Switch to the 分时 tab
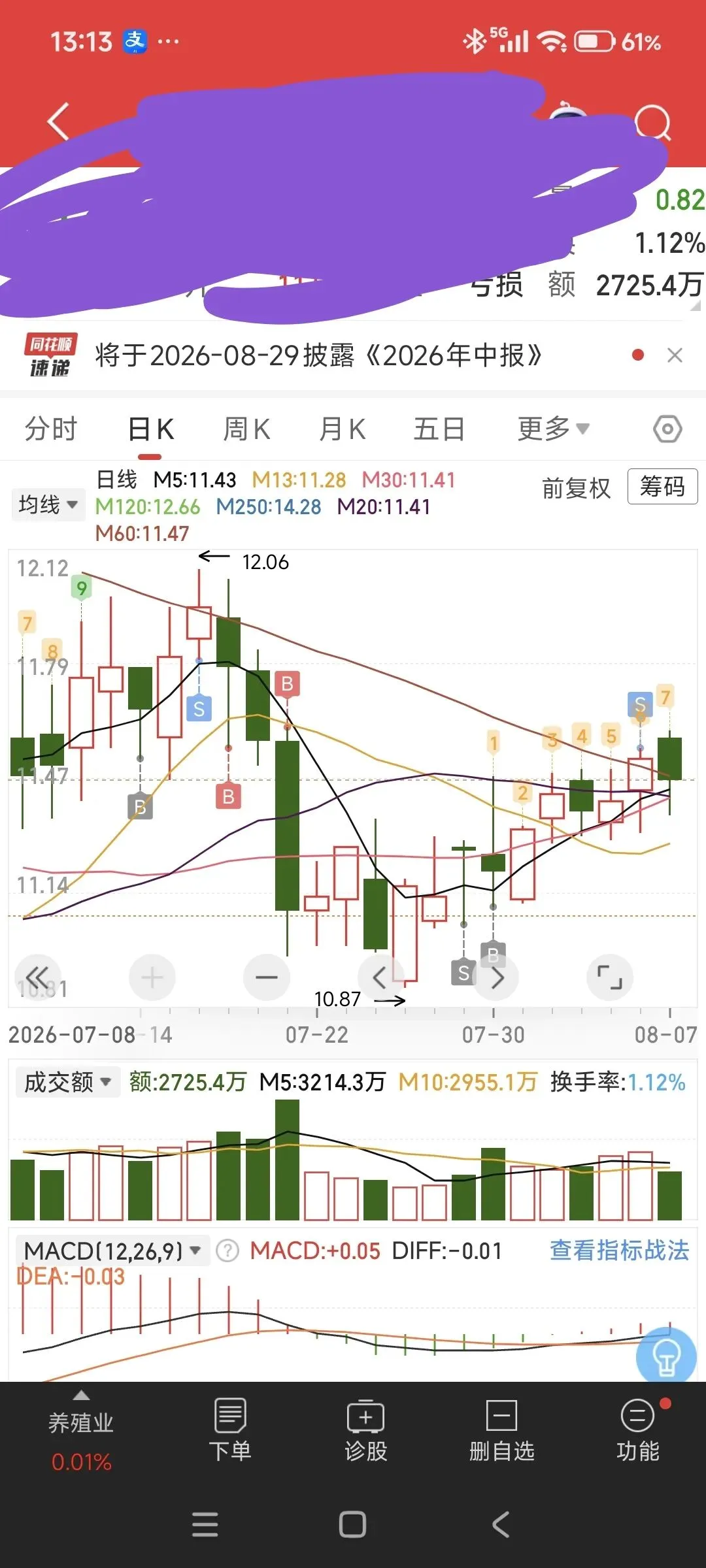This screenshot has height=1568, width=706. click(51, 429)
